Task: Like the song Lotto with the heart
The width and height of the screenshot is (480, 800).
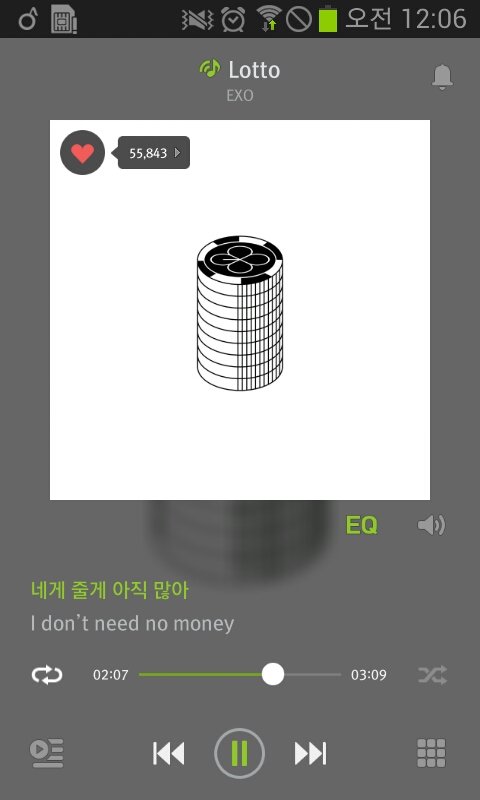Action: tap(83, 153)
